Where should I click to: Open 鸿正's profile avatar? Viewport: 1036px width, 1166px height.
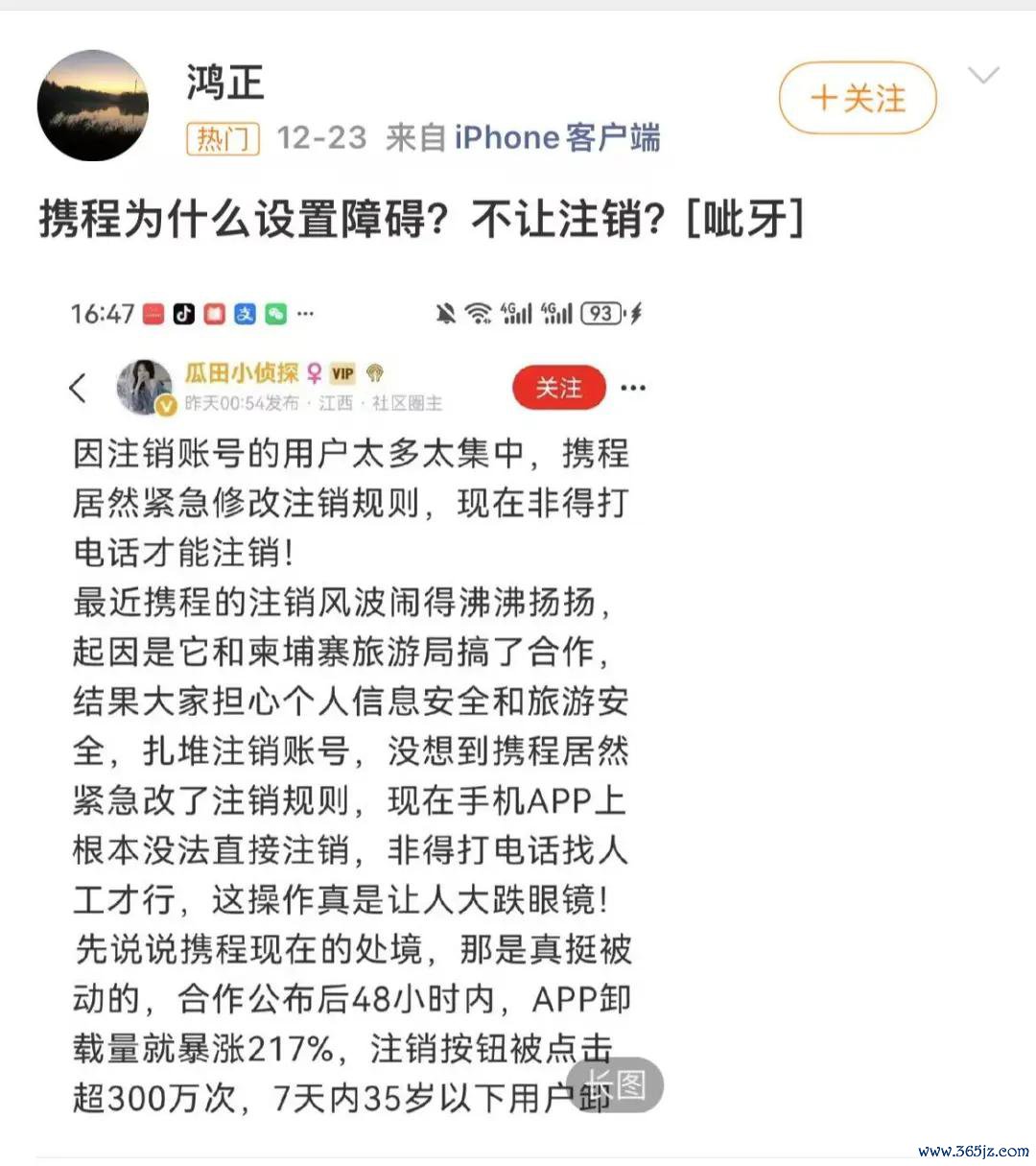pos(93,105)
